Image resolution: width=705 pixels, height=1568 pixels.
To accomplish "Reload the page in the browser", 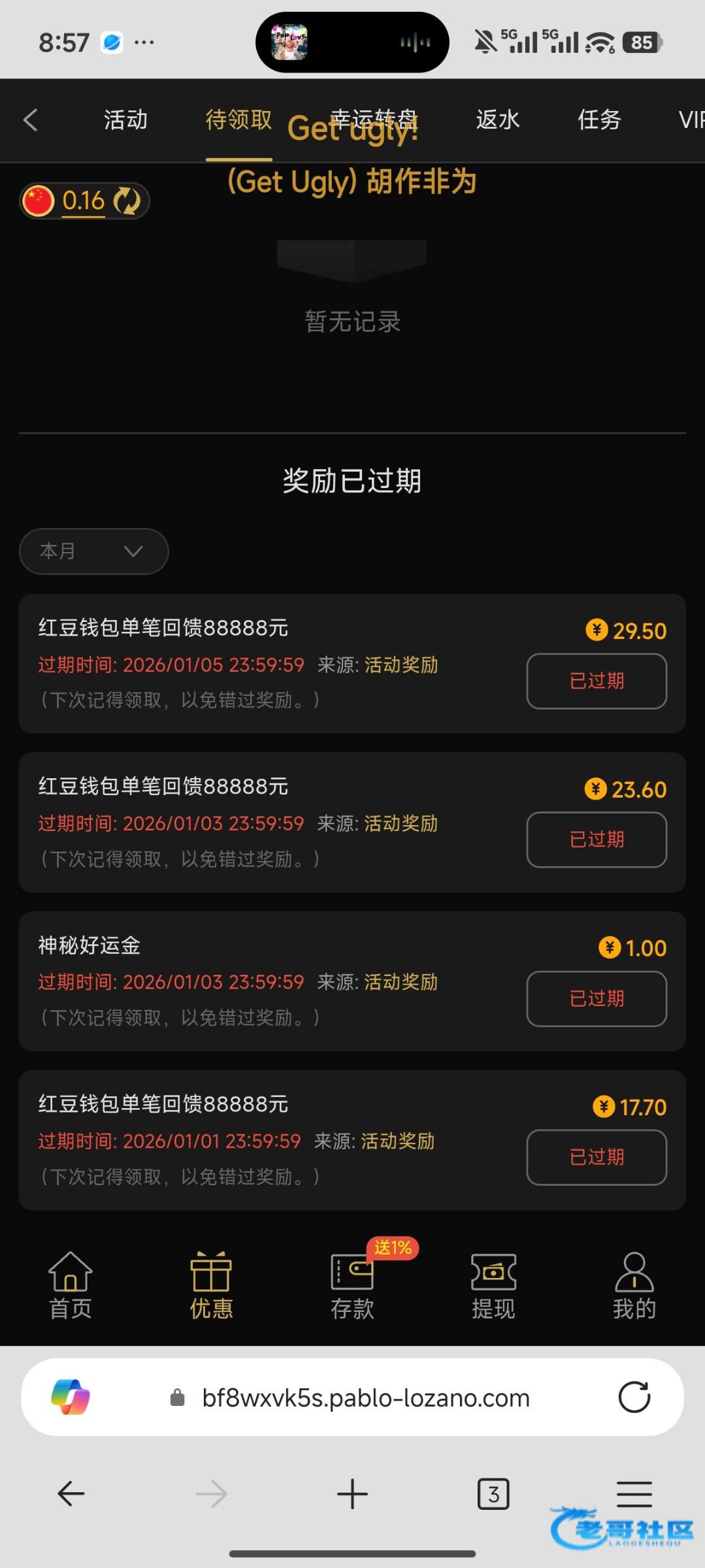I will pyautogui.click(x=634, y=1397).
